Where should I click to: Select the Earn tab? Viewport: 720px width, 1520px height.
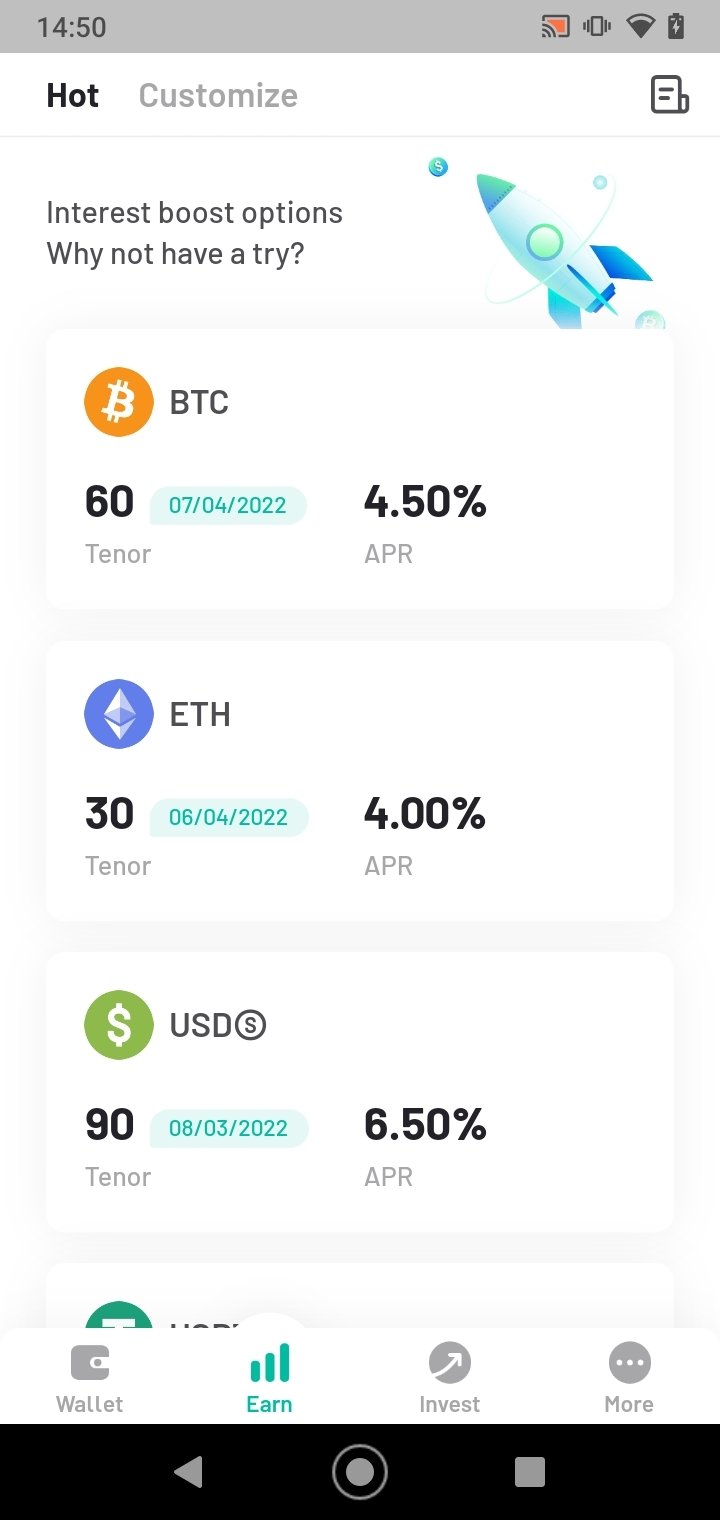(x=270, y=1378)
